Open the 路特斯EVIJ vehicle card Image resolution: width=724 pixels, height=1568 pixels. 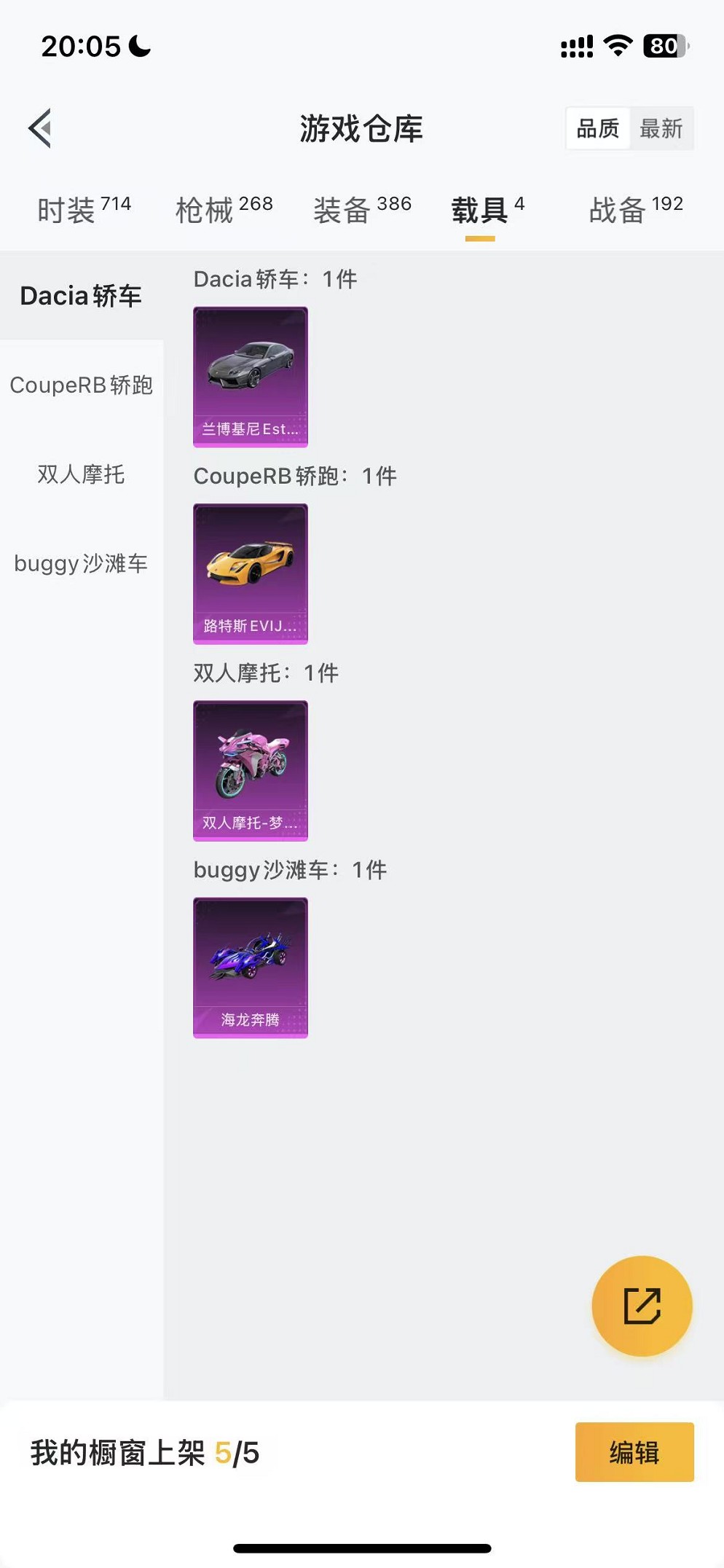[250, 573]
